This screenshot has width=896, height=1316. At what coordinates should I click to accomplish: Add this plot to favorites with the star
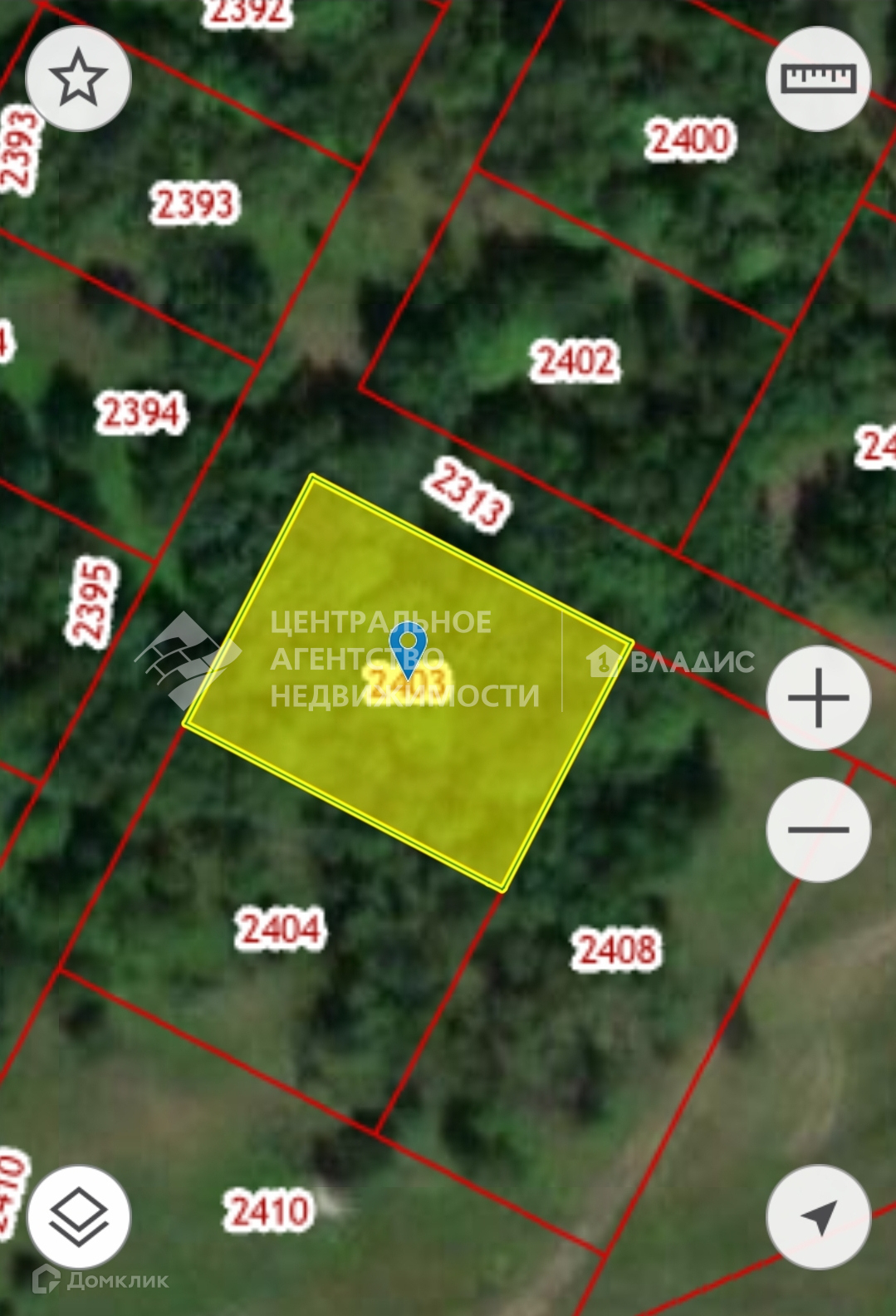pos(78,78)
